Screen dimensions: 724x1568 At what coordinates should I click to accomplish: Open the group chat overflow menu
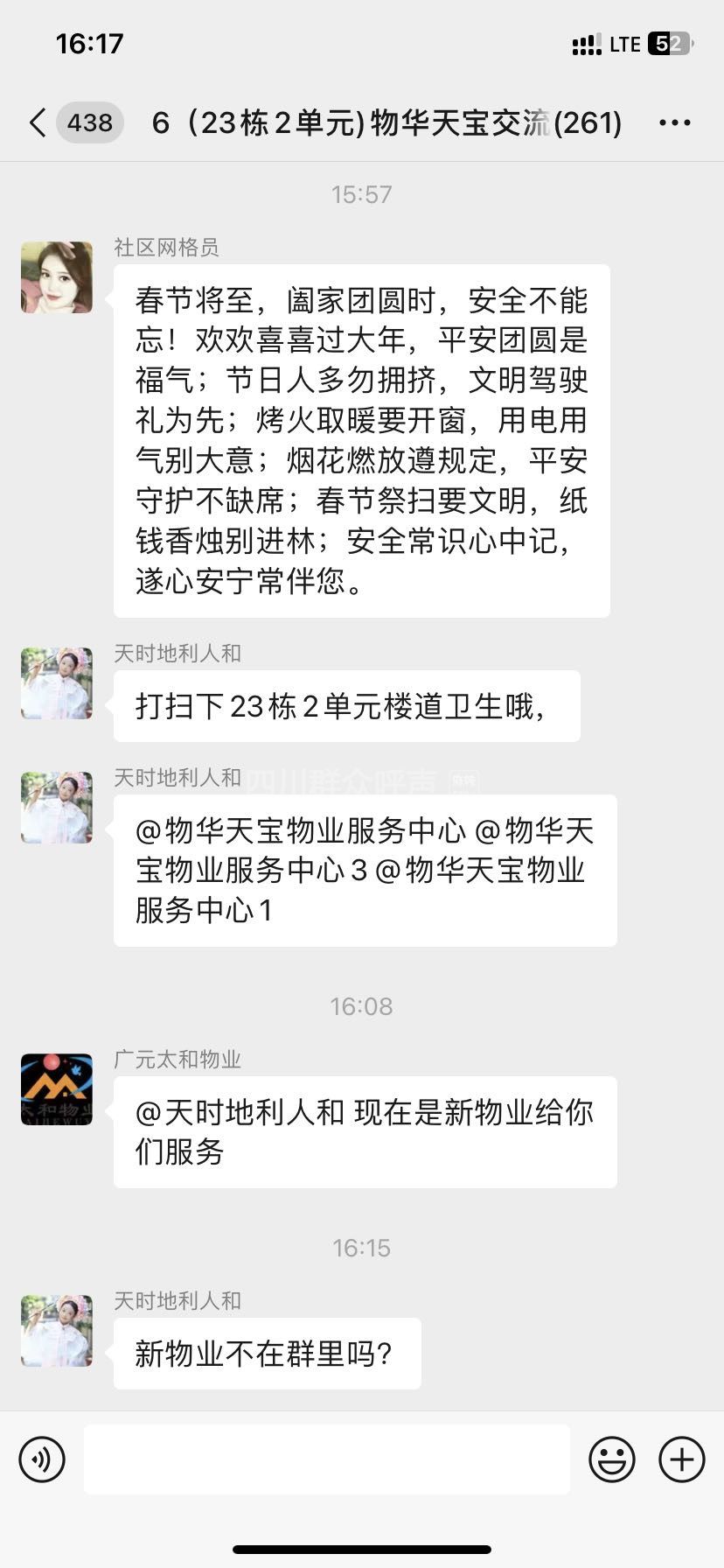pos(674,123)
